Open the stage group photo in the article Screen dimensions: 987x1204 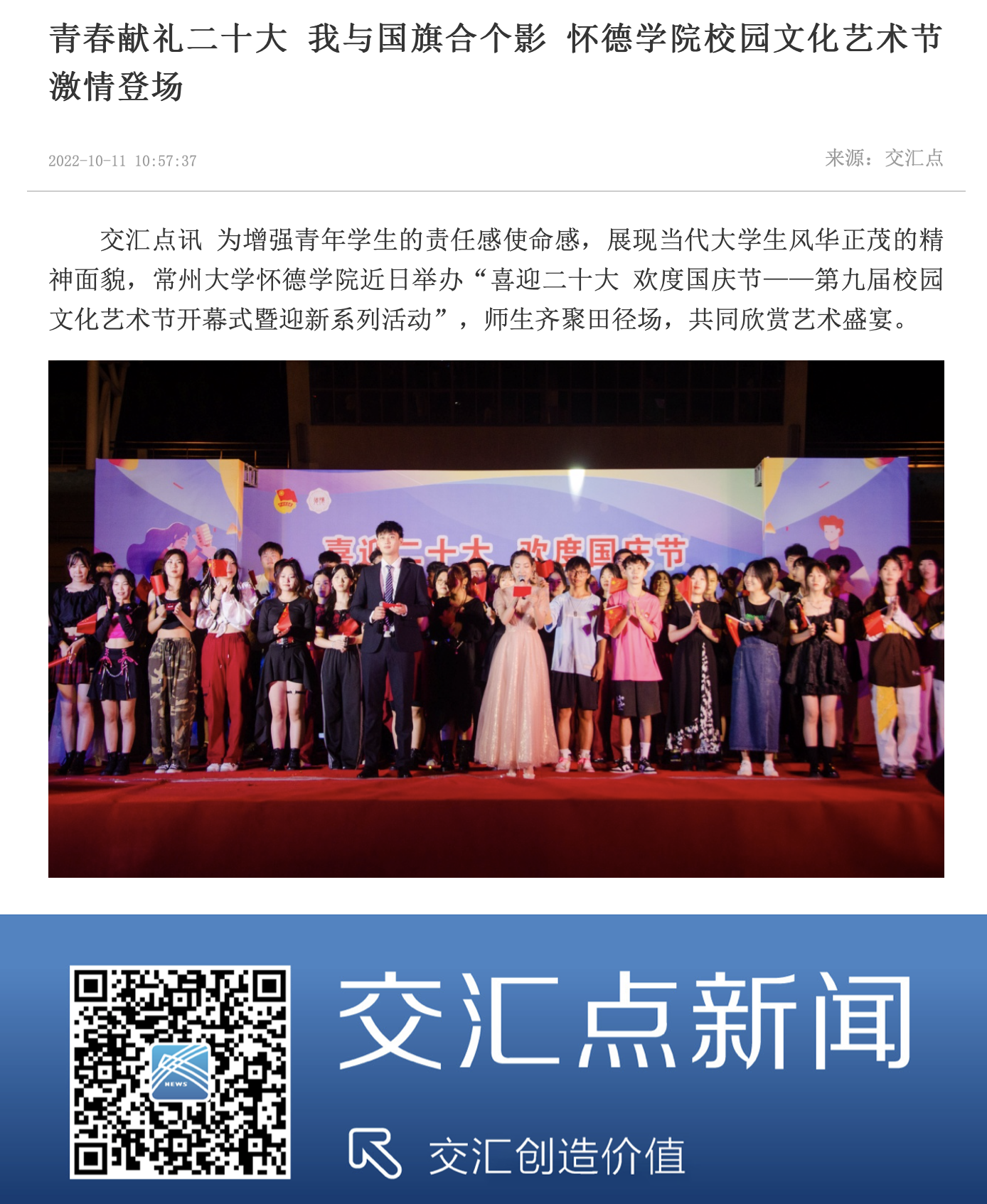[x=496, y=618]
